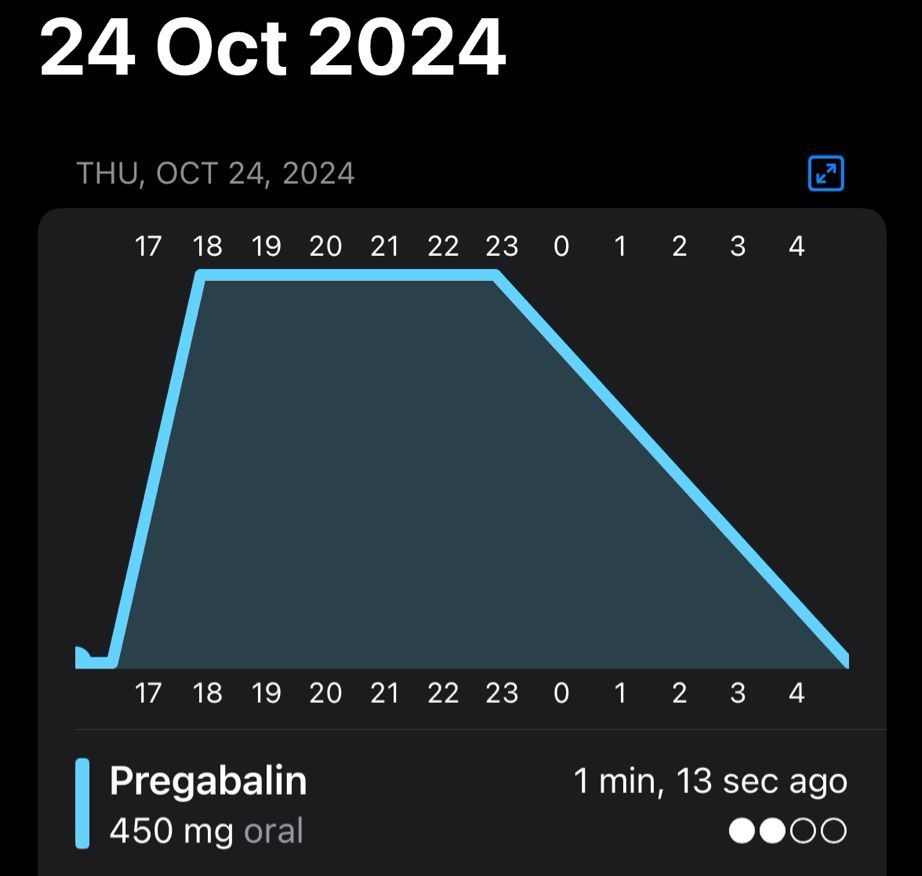This screenshot has width=922, height=876.
Task: Expand the chart to full screen
Action: point(826,173)
